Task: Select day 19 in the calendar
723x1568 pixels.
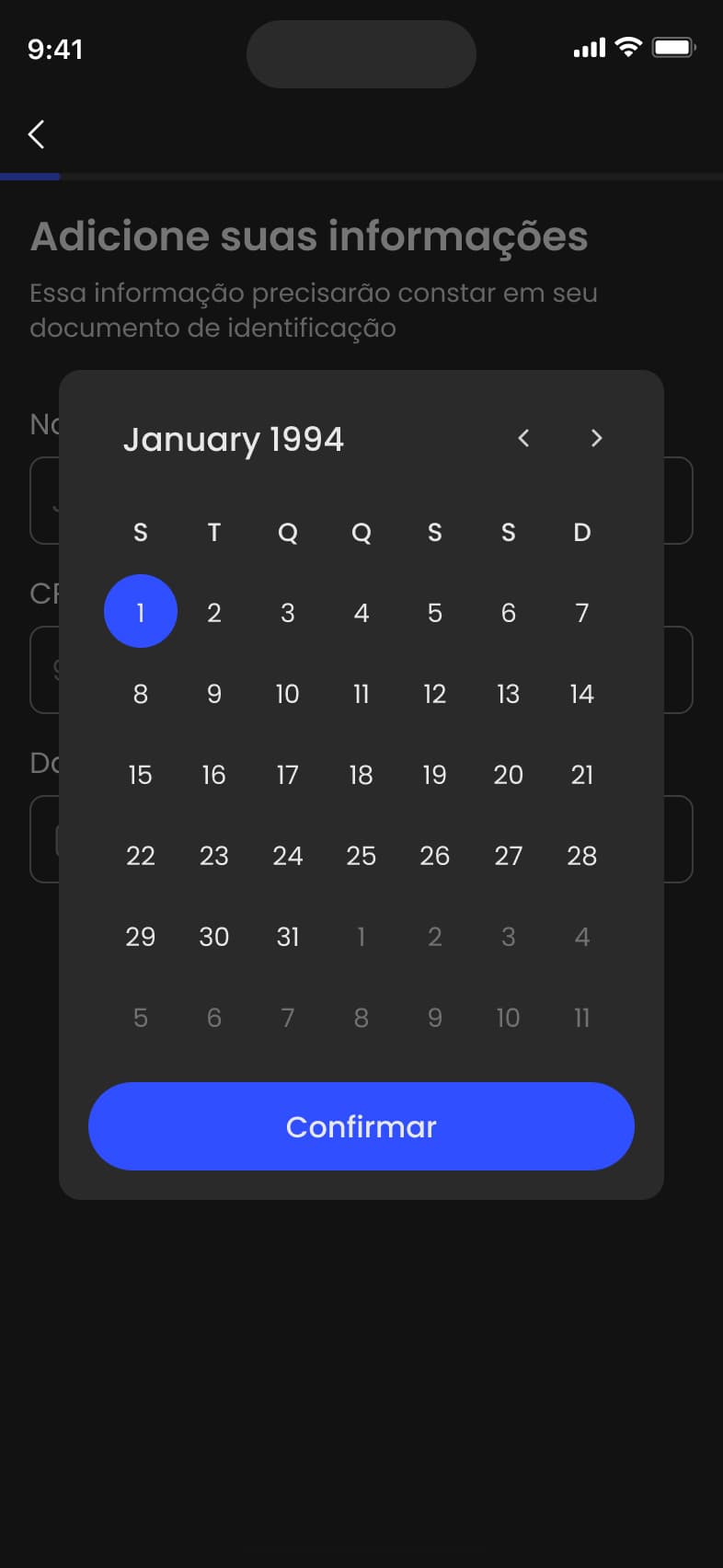Action: pyautogui.click(x=435, y=775)
